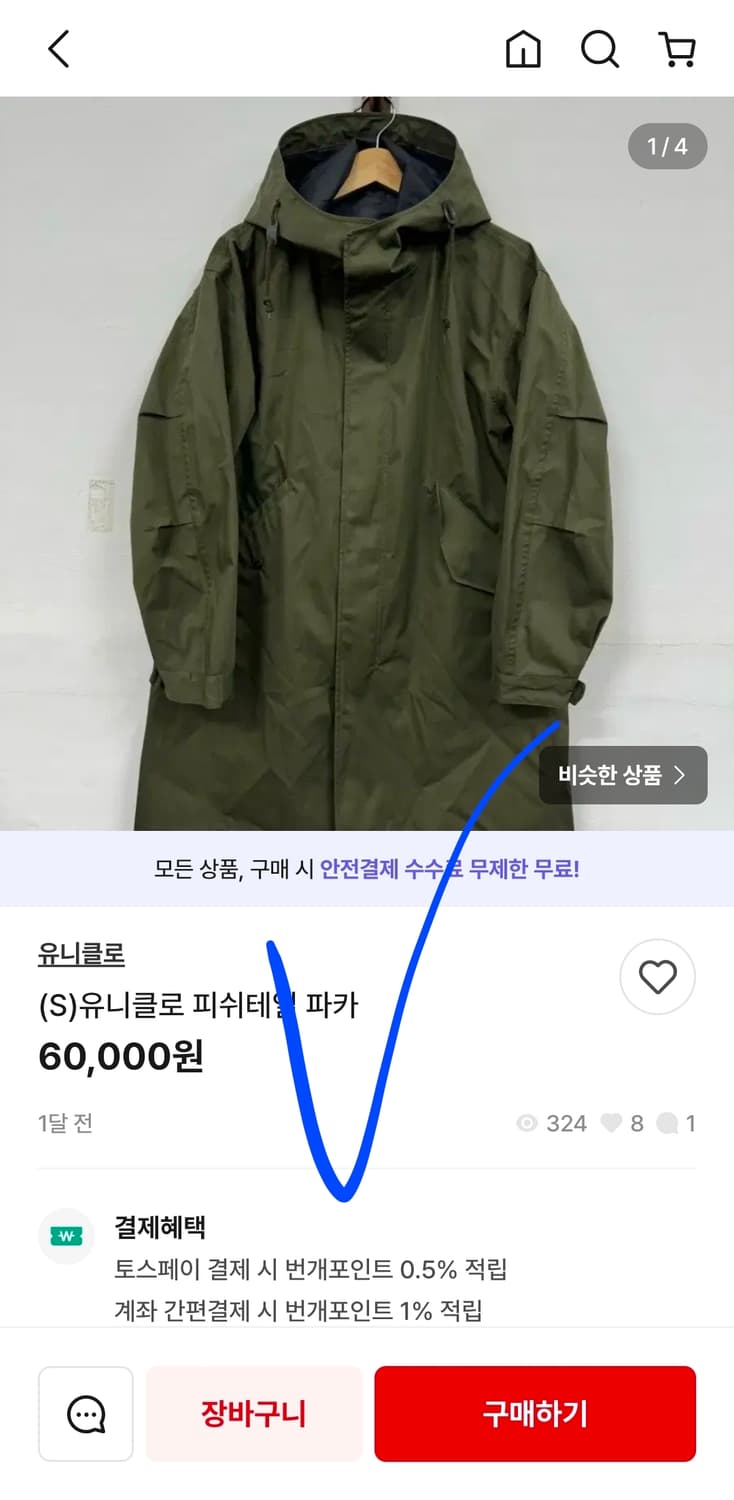Expand 비슷한 상품 similar items panel
The height and width of the screenshot is (1500, 734).
pos(622,774)
